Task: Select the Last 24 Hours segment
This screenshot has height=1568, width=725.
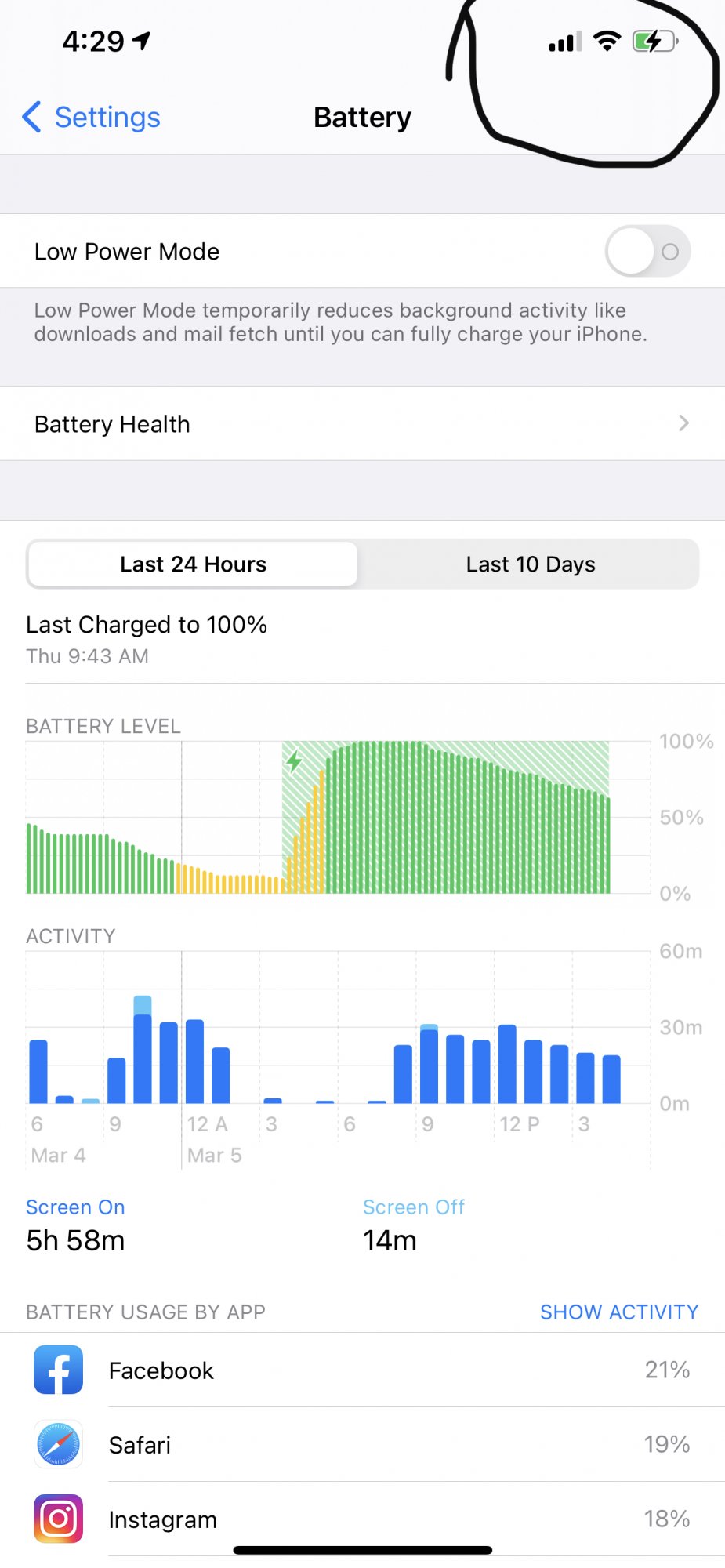Action: click(193, 564)
